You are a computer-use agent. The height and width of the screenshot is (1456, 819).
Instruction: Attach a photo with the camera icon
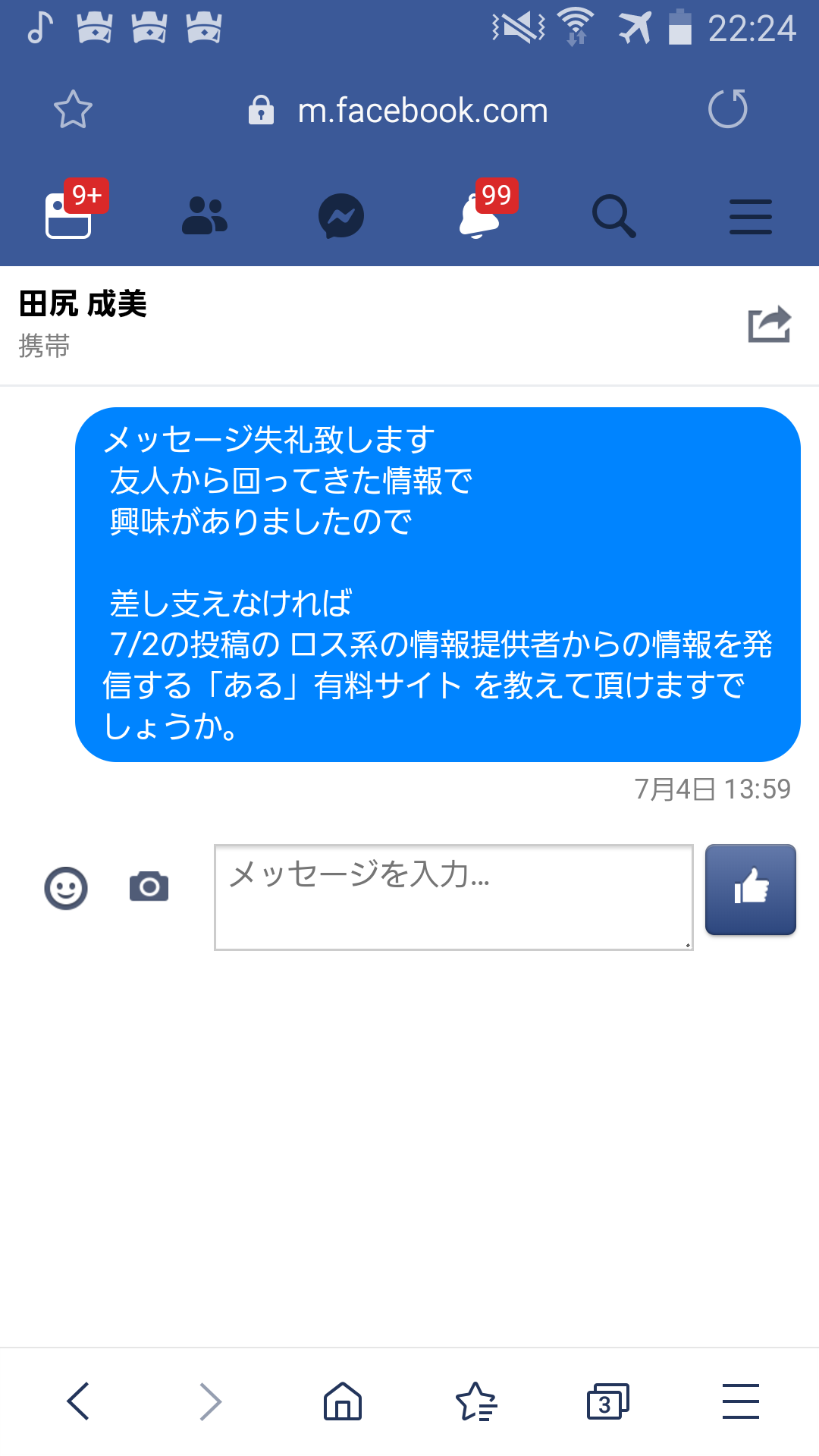pyautogui.click(x=149, y=886)
